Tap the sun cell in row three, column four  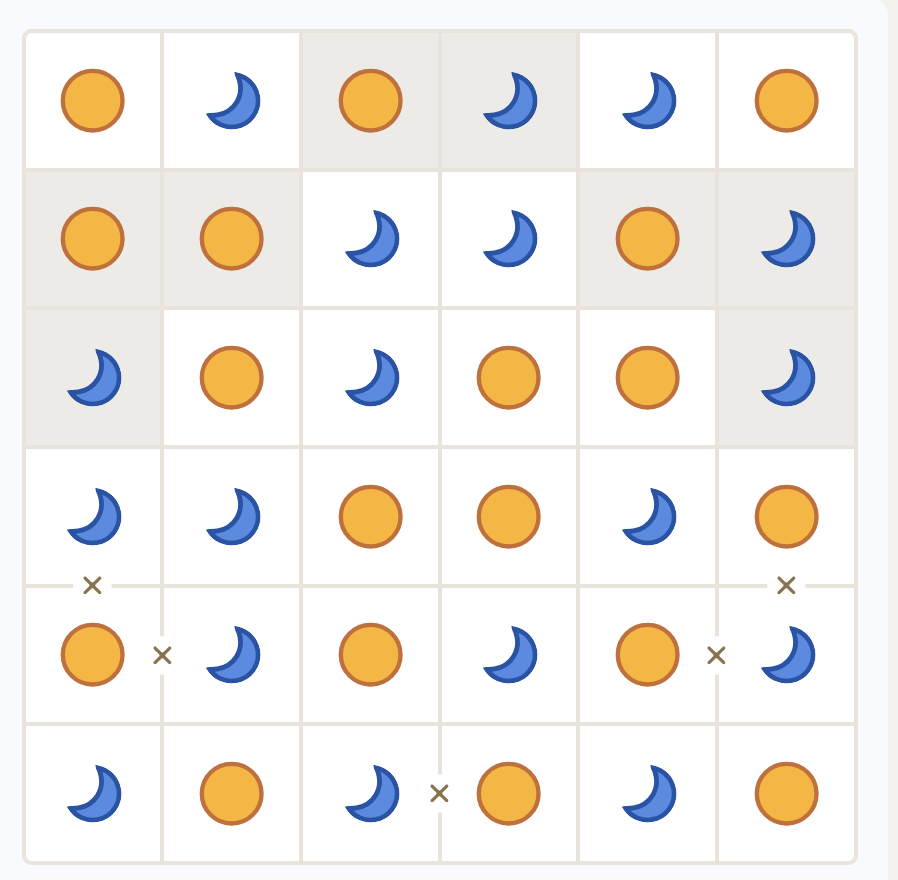[x=509, y=378]
